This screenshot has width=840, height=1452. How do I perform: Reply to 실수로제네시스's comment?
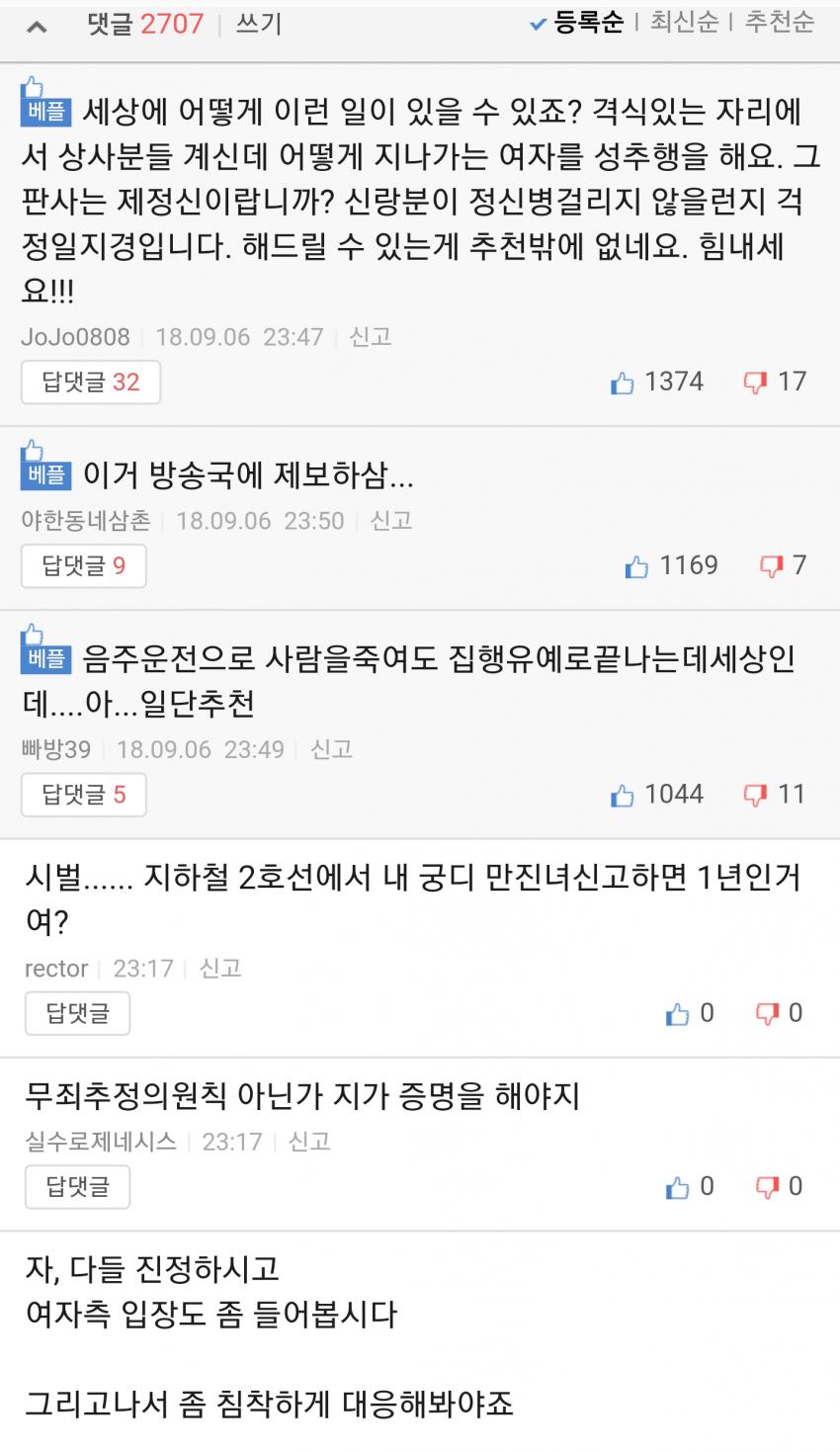click(x=77, y=1186)
